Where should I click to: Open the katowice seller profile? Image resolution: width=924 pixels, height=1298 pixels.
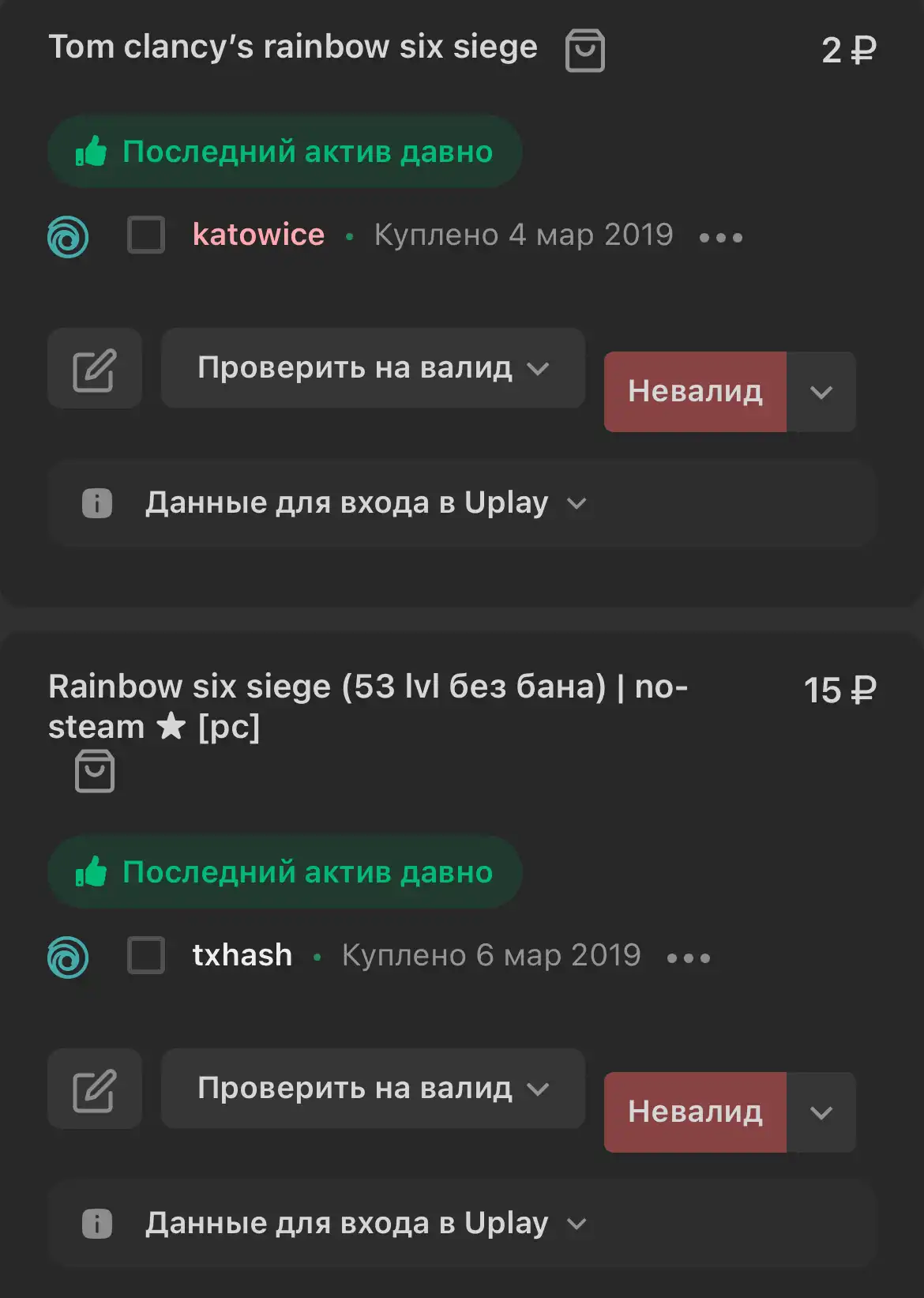[x=258, y=235]
